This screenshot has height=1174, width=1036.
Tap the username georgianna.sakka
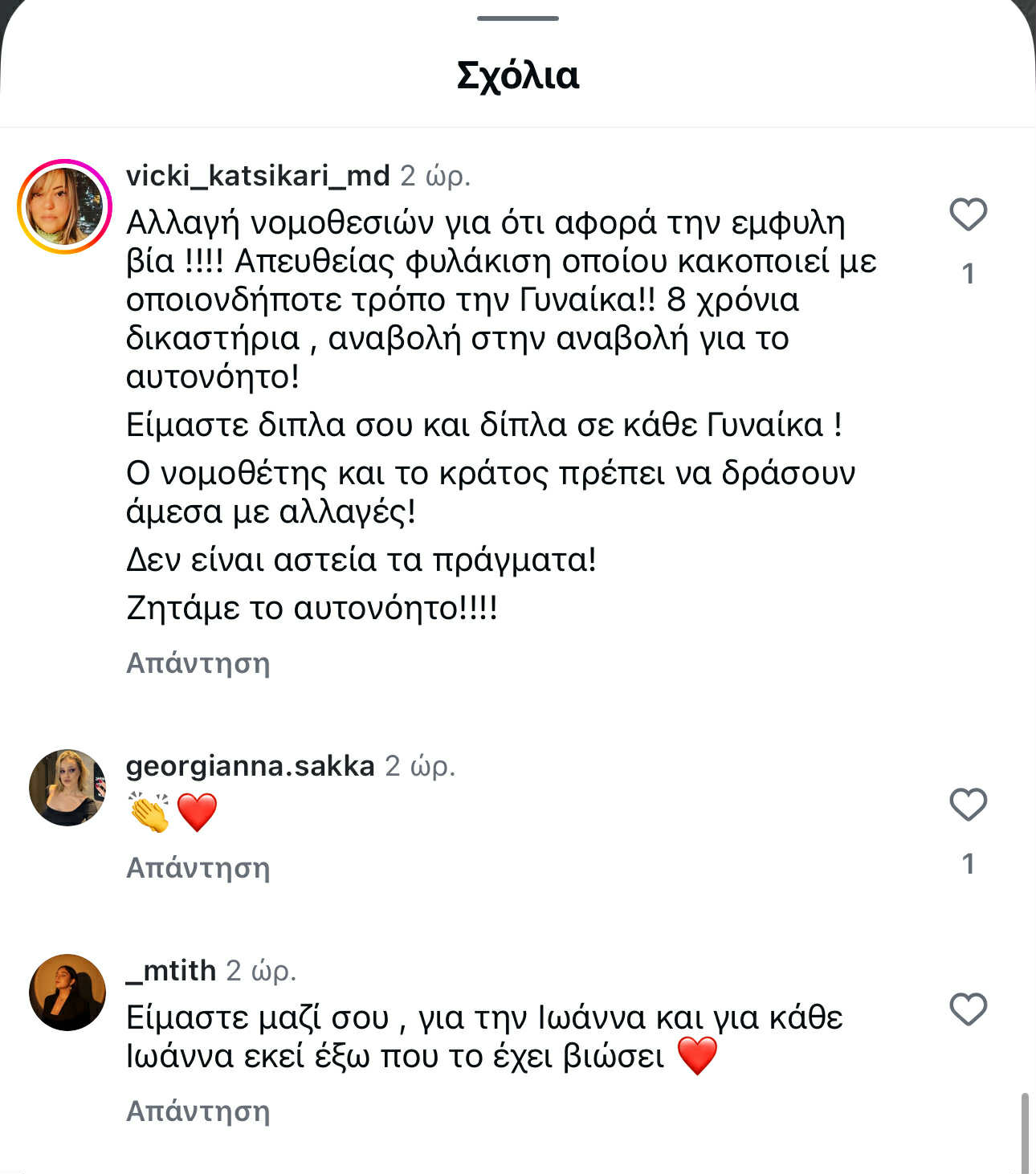250,766
